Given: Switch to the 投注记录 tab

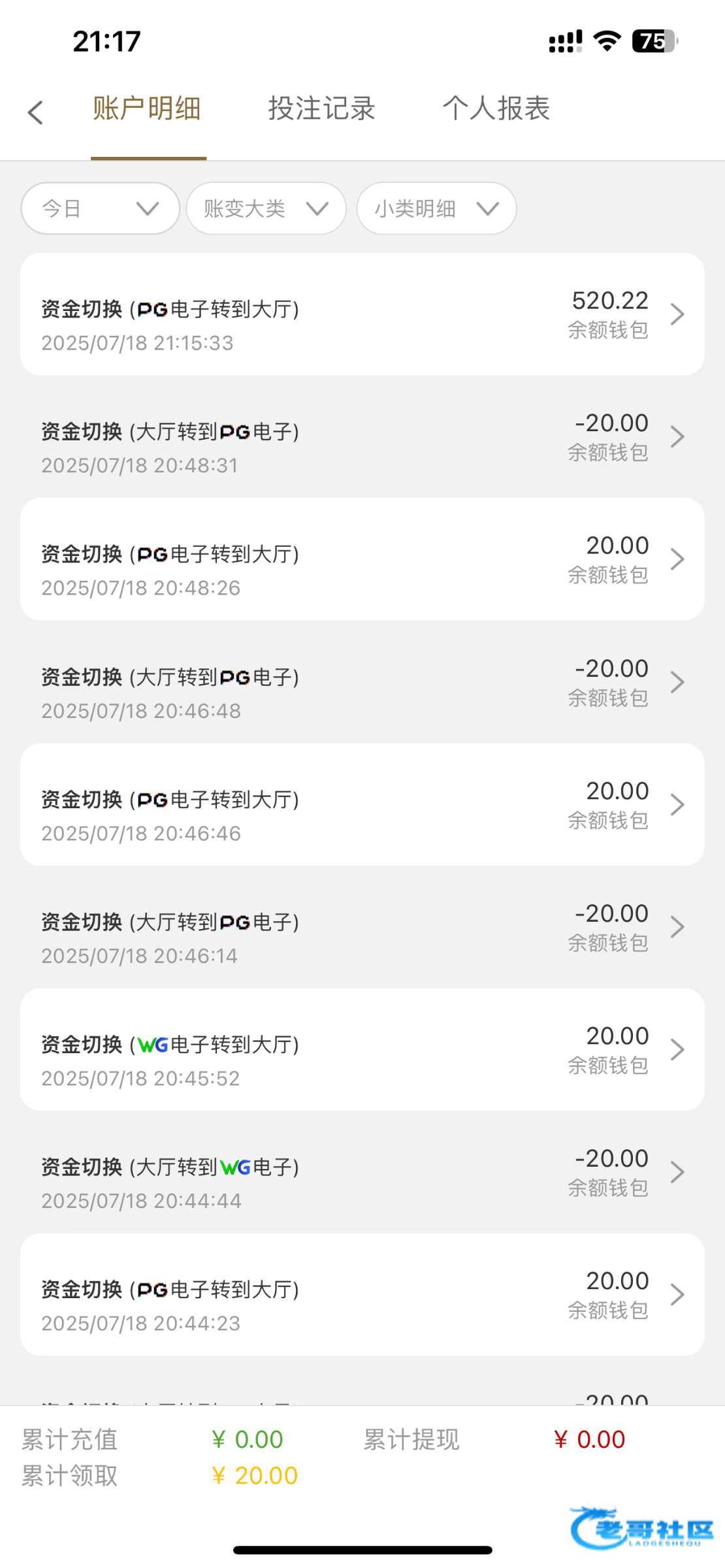Looking at the screenshot, I should [321, 109].
